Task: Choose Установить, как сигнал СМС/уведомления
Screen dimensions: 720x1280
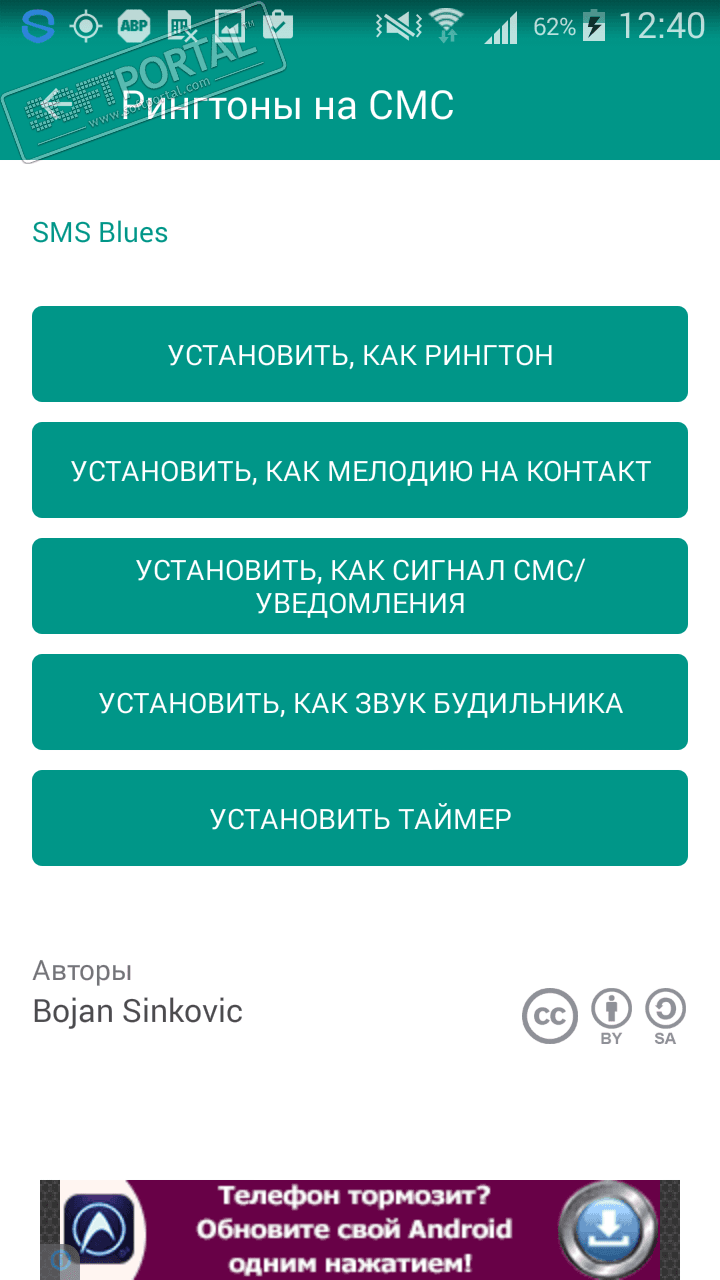Action: point(360,586)
